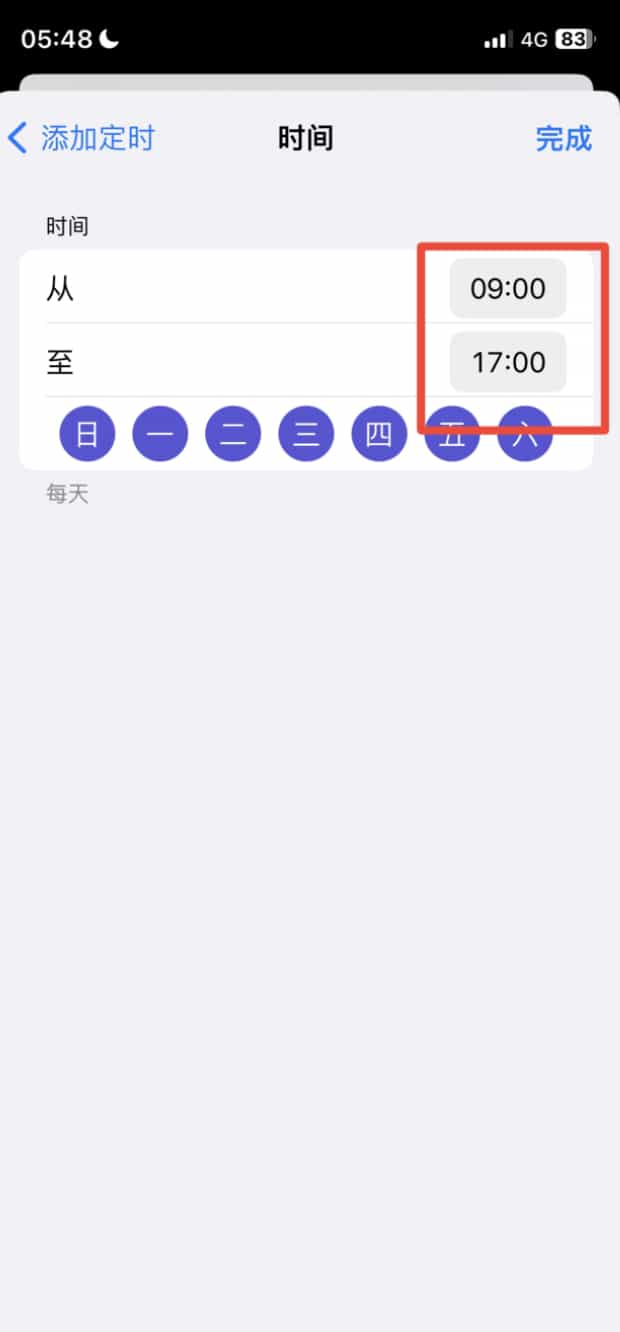Toggle the 四 day circle
Viewport: 620px width, 1332px height.
click(x=379, y=434)
